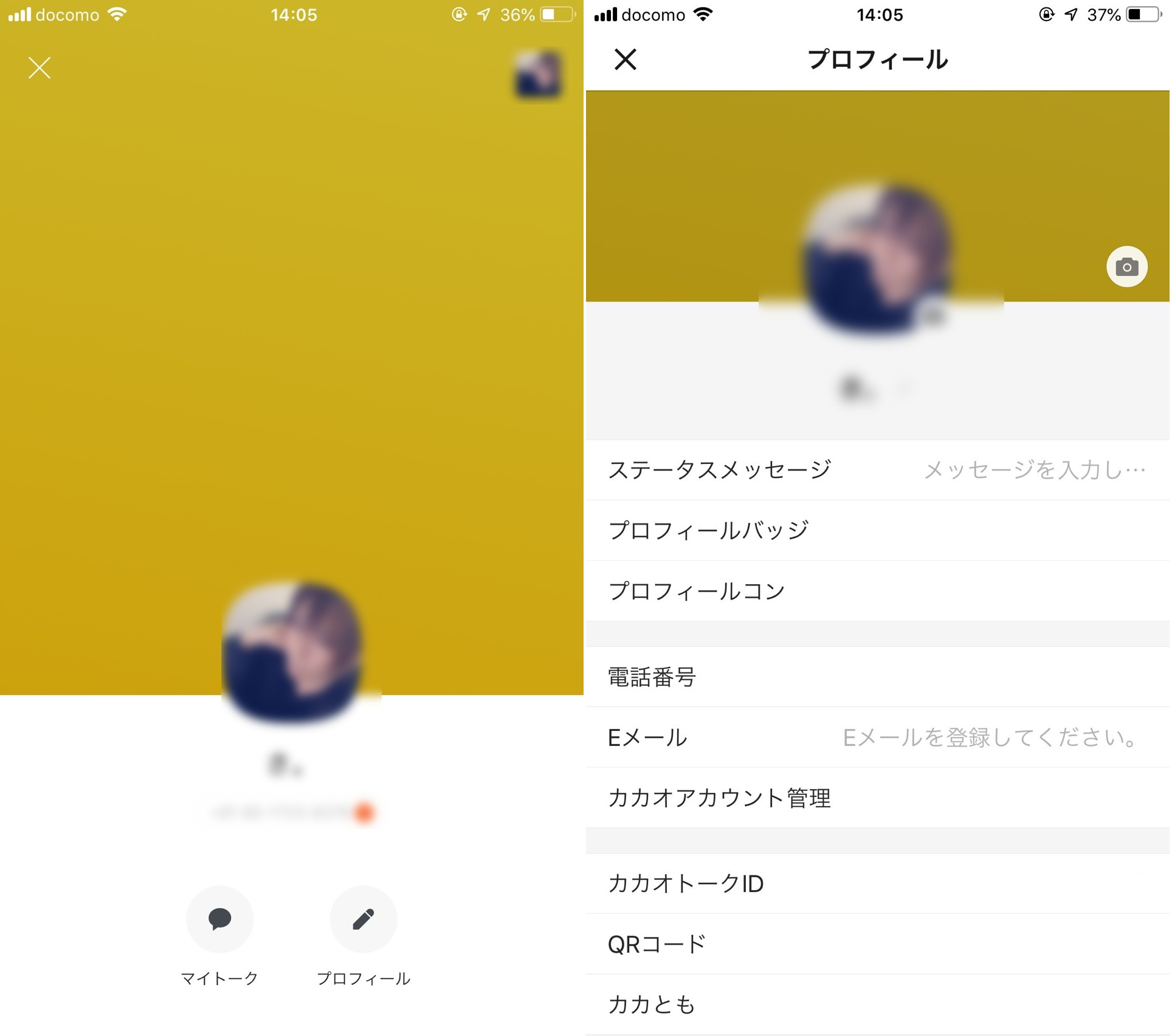Edit the ステータスメッセージ field
1172x1036 pixels.
(x=877, y=470)
